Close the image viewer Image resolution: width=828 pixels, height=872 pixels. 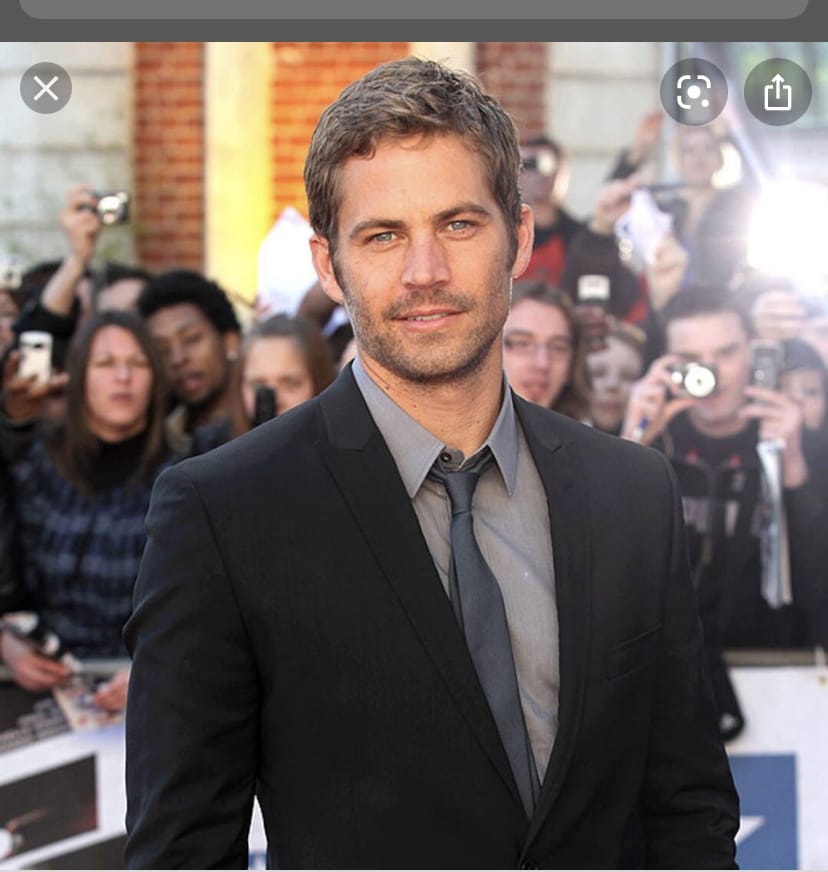click(x=46, y=89)
